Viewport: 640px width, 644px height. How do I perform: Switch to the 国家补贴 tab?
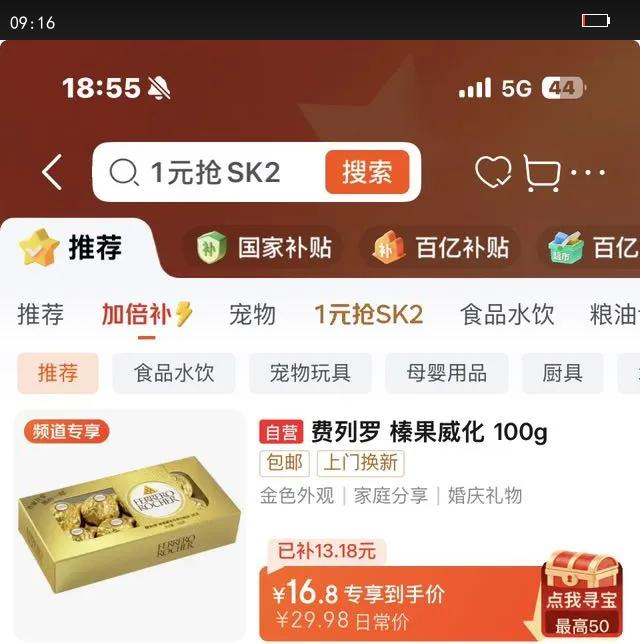coord(266,248)
